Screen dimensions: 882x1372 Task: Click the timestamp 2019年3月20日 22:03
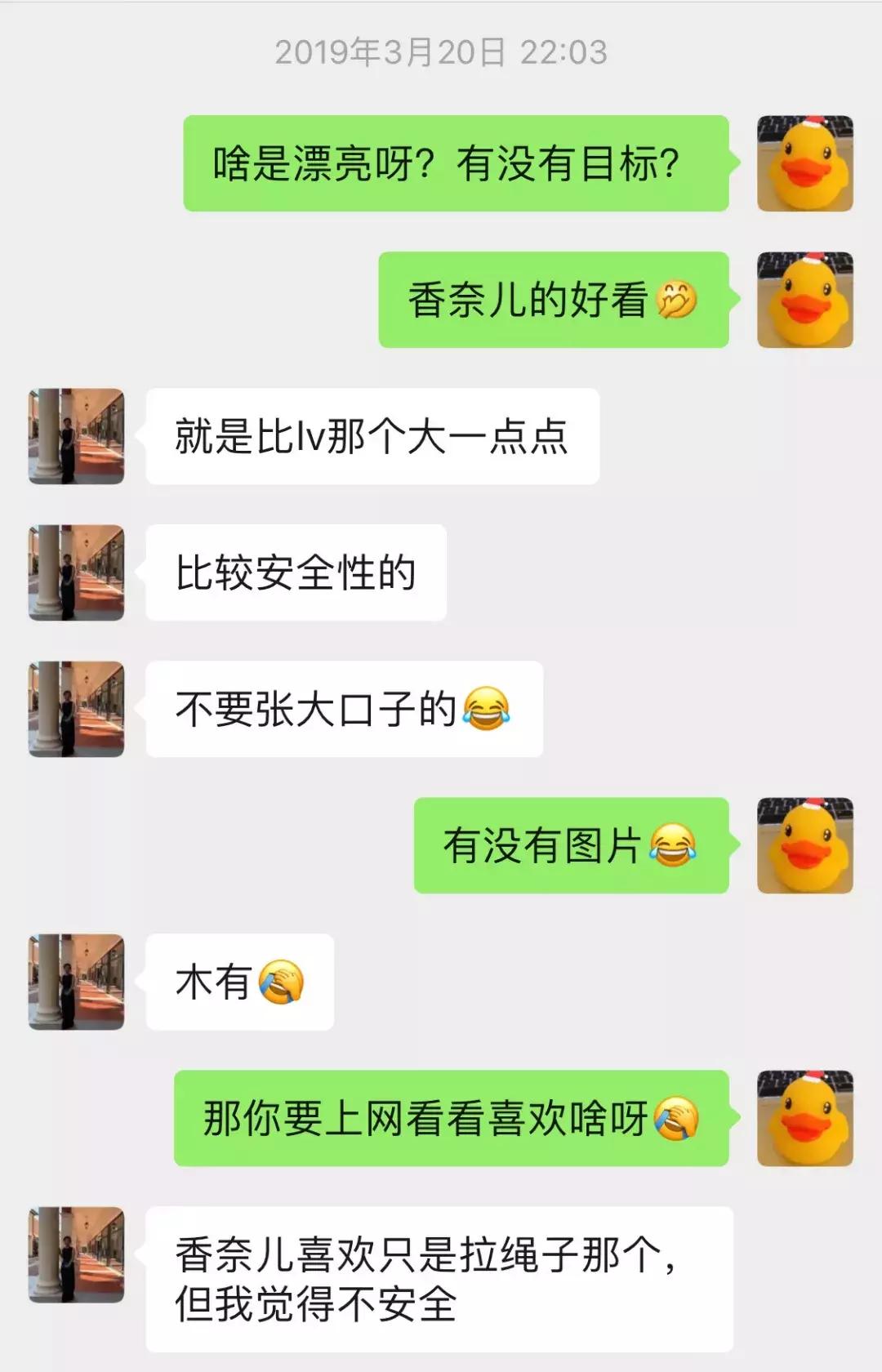click(x=441, y=53)
